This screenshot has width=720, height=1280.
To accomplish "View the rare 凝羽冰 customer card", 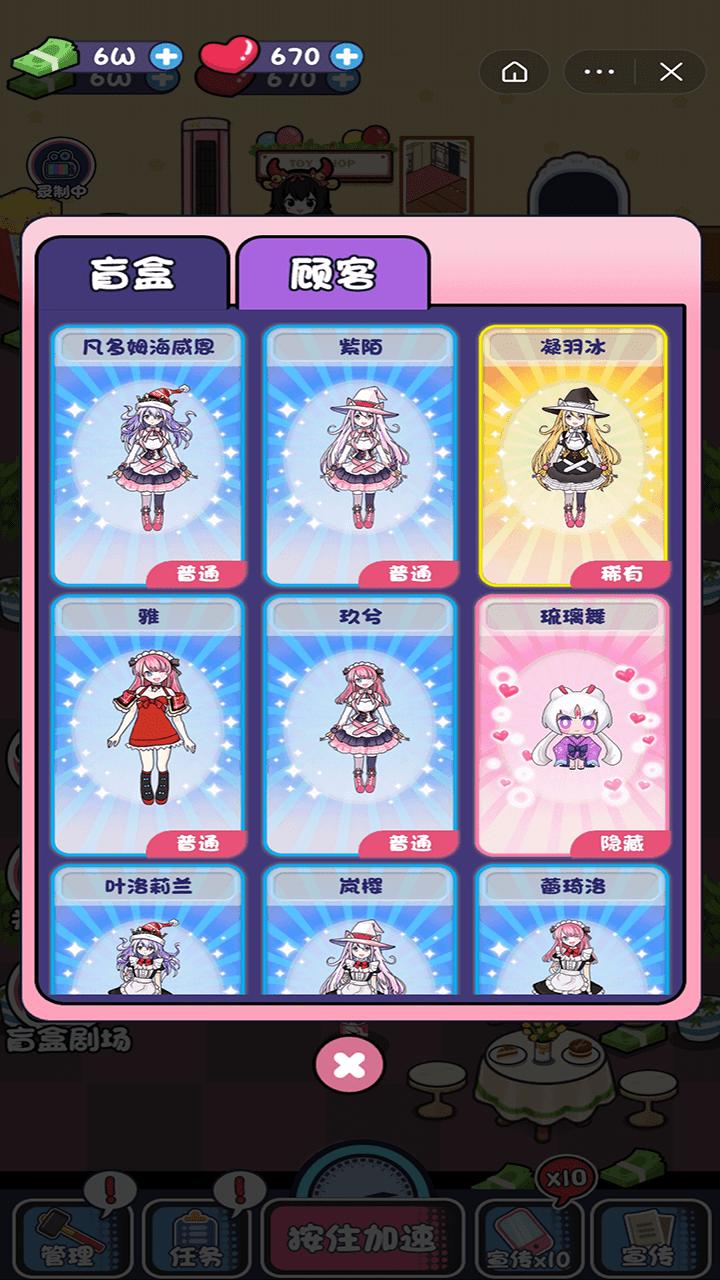I will [x=573, y=455].
